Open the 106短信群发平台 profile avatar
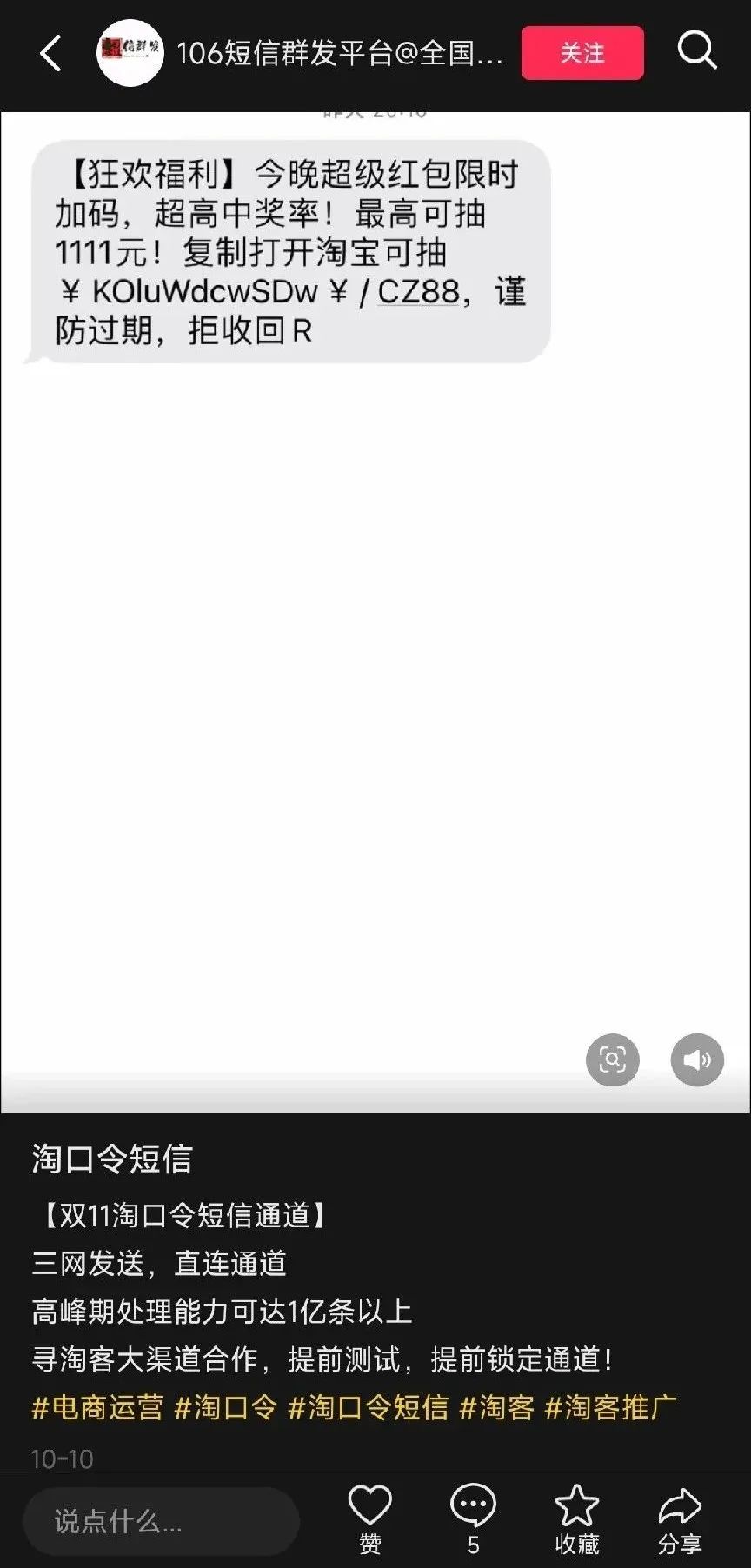This screenshot has height=1568, width=751. 130,53
